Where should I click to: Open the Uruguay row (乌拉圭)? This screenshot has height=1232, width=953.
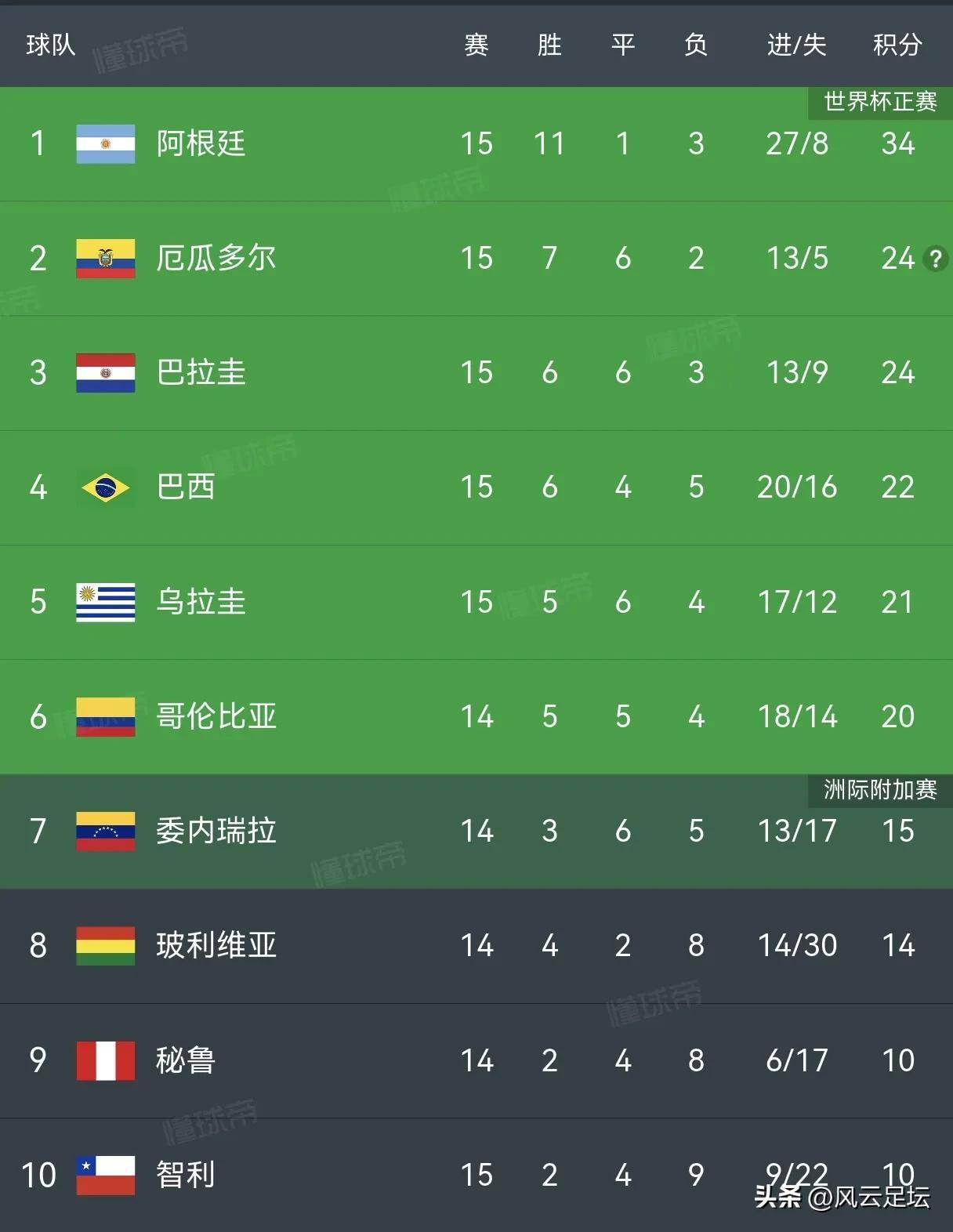(x=201, y=602)
